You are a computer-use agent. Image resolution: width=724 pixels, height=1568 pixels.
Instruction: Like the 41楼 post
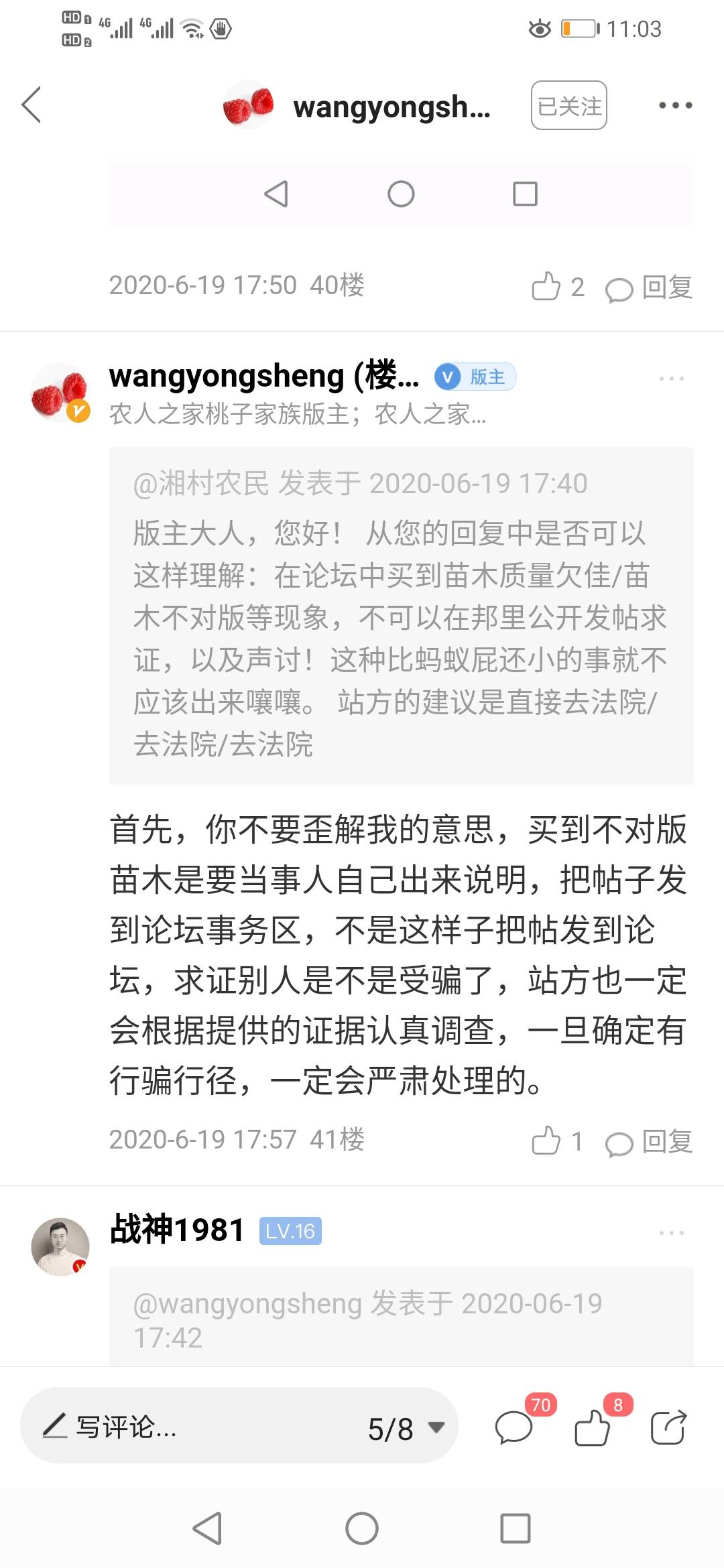[x=558, y=1141]
